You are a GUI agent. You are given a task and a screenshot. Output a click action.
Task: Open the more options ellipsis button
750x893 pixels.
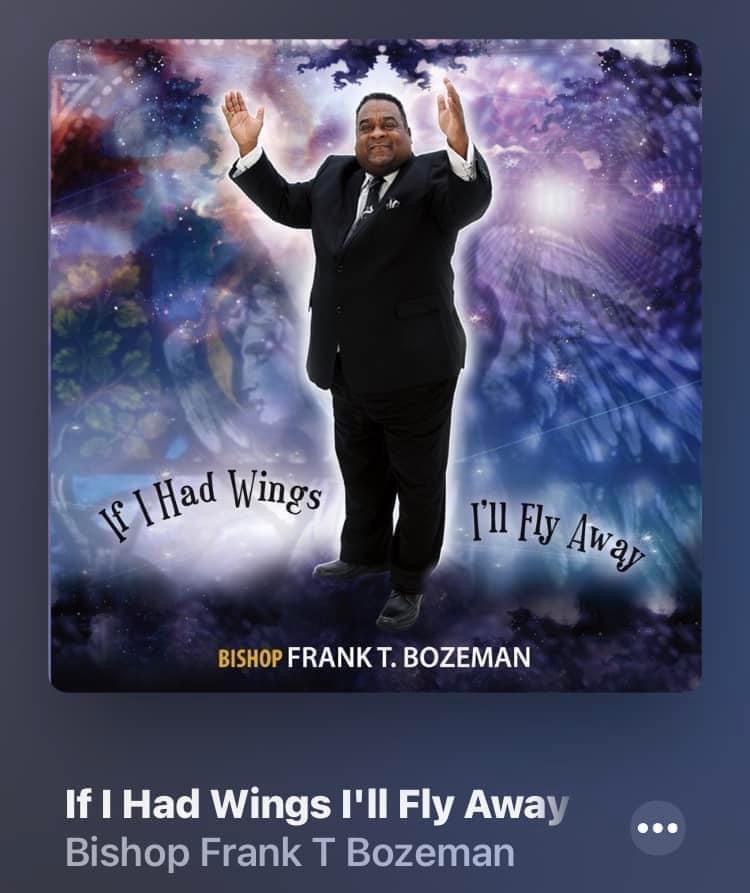point(657,828)
